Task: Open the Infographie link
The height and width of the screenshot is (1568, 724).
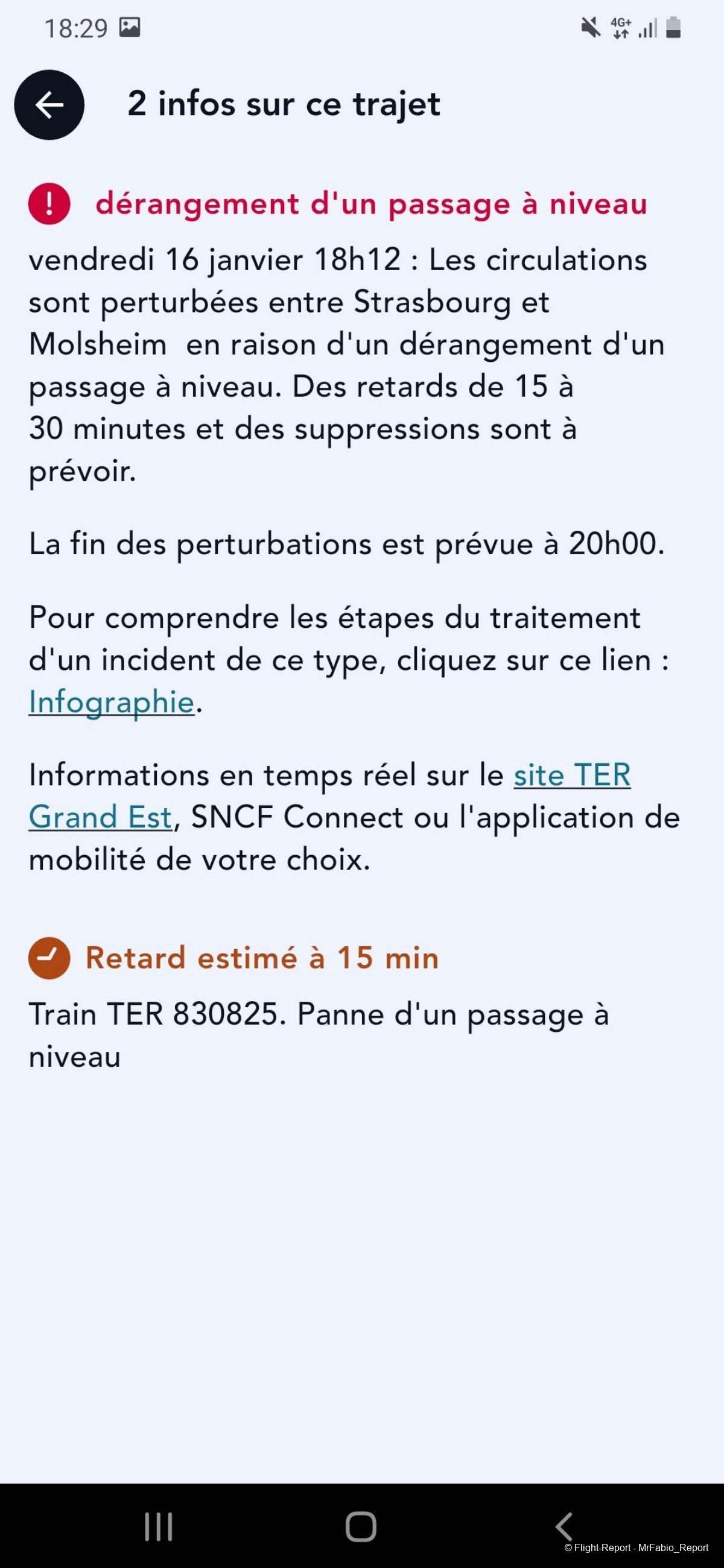Action: click(112, 702)
